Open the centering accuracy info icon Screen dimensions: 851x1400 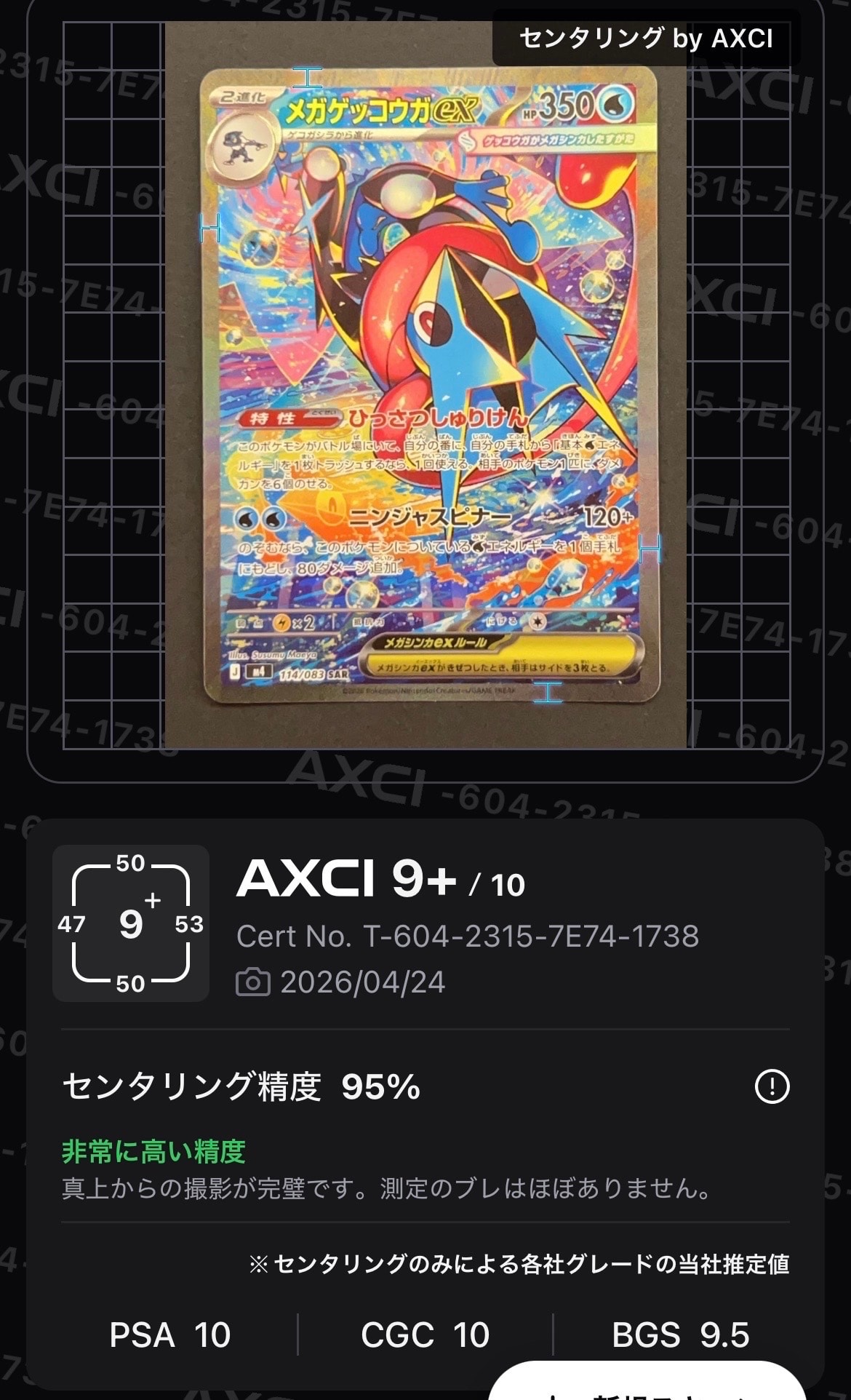[772, 1087]
